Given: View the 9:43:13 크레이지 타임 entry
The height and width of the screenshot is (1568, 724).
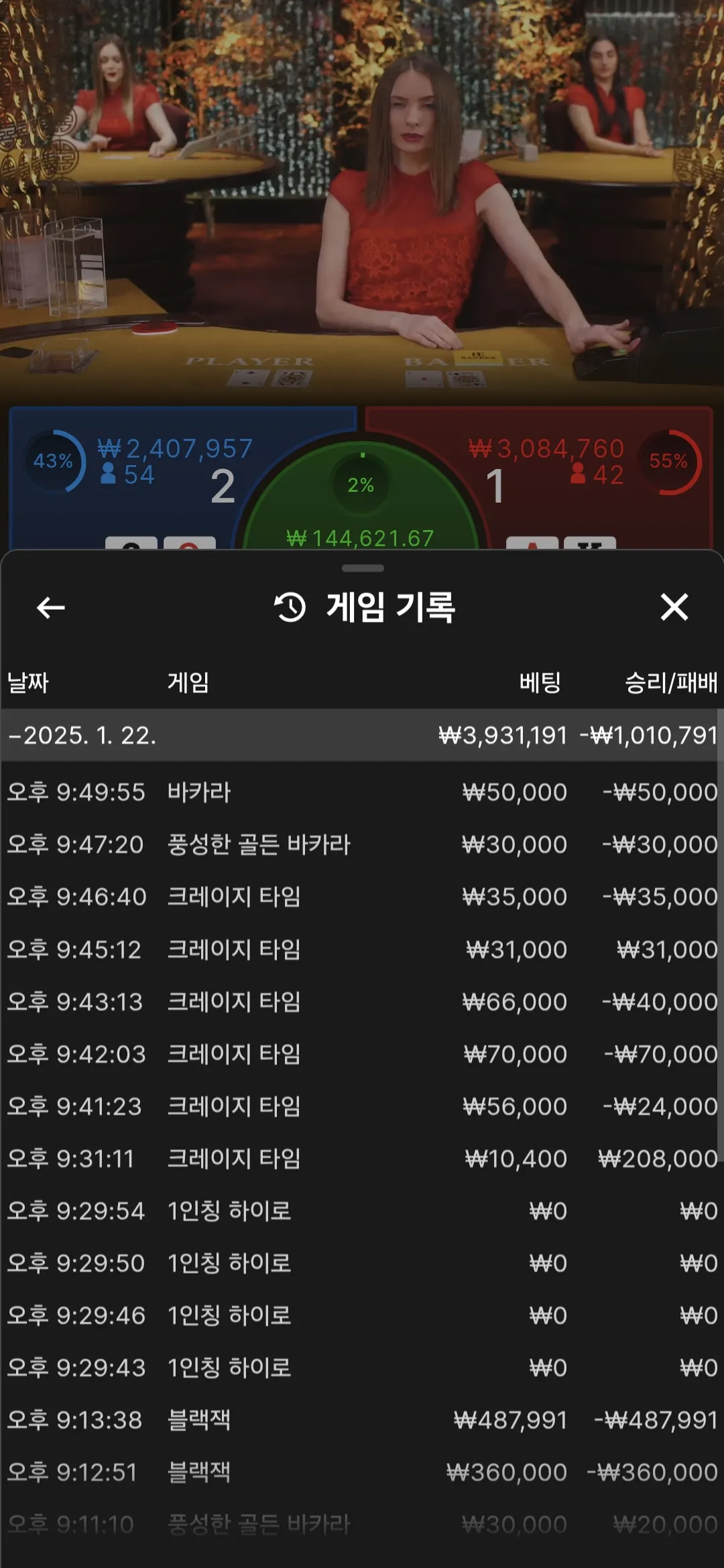Looking at the screenshot, I should tap(362, 1001).
